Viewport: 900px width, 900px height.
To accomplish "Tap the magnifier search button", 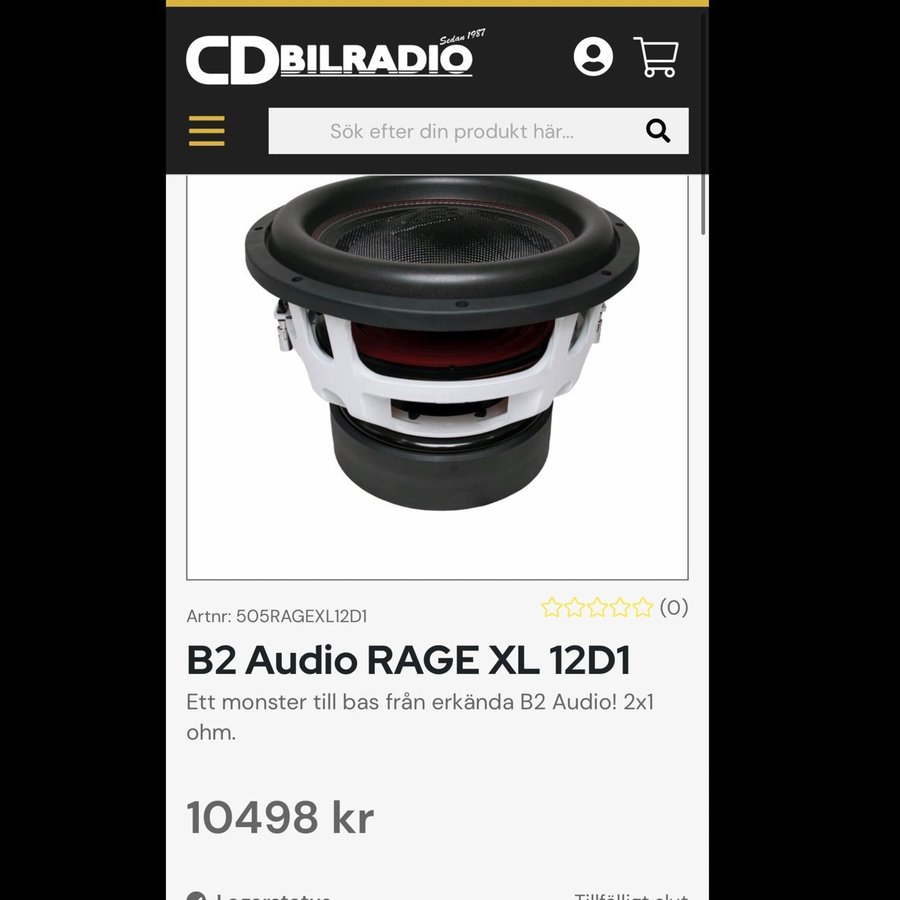I will point(658,131).
